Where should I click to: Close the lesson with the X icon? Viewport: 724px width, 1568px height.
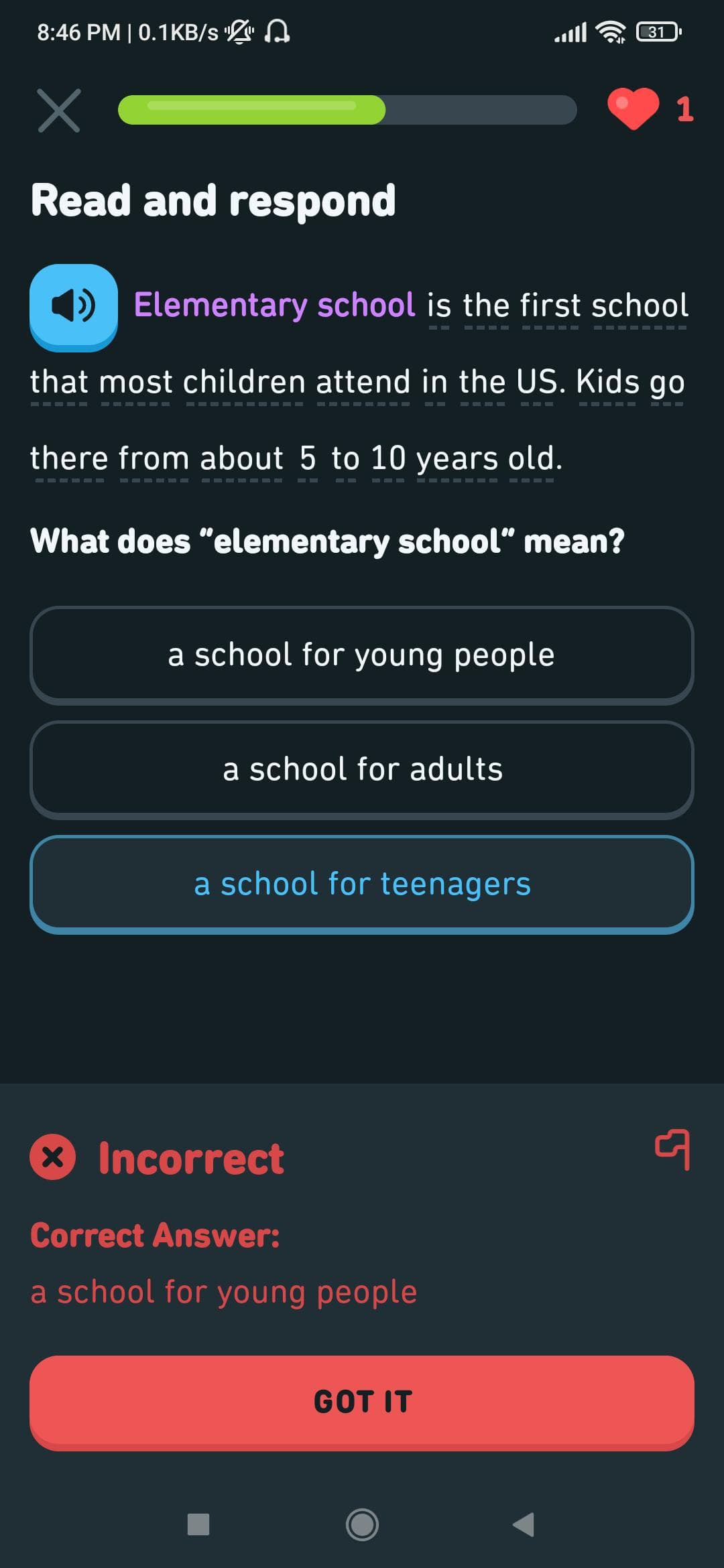pos(59,111)
